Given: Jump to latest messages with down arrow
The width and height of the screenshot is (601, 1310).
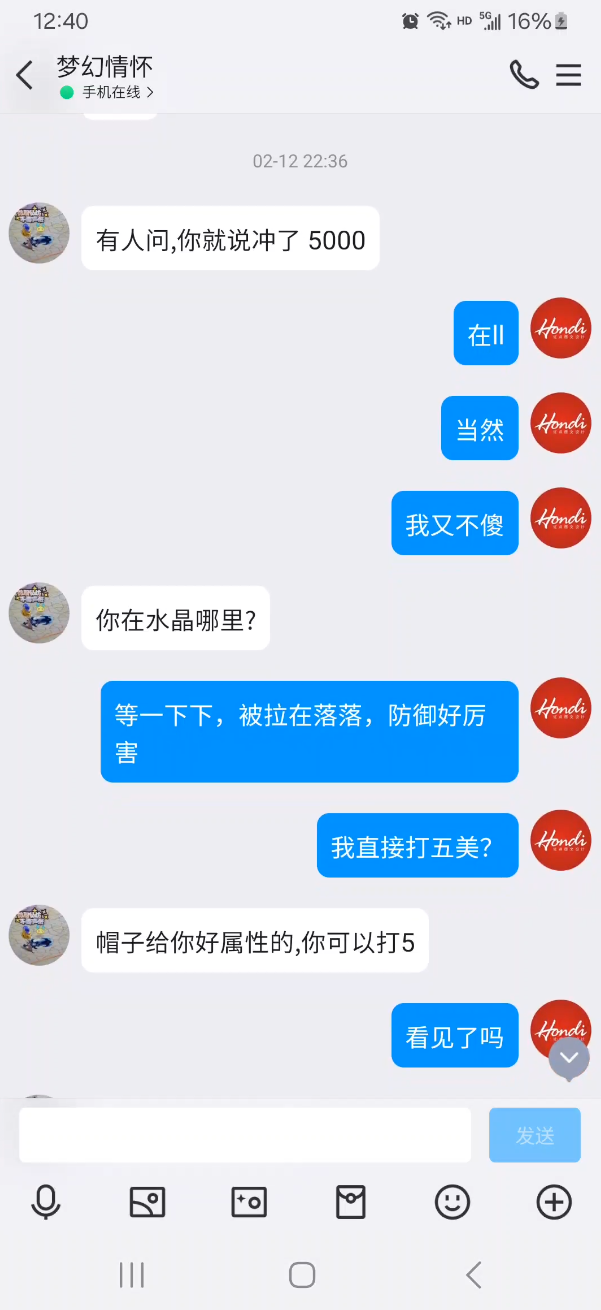Looking at the screenshot, I should coord(569,1058).
